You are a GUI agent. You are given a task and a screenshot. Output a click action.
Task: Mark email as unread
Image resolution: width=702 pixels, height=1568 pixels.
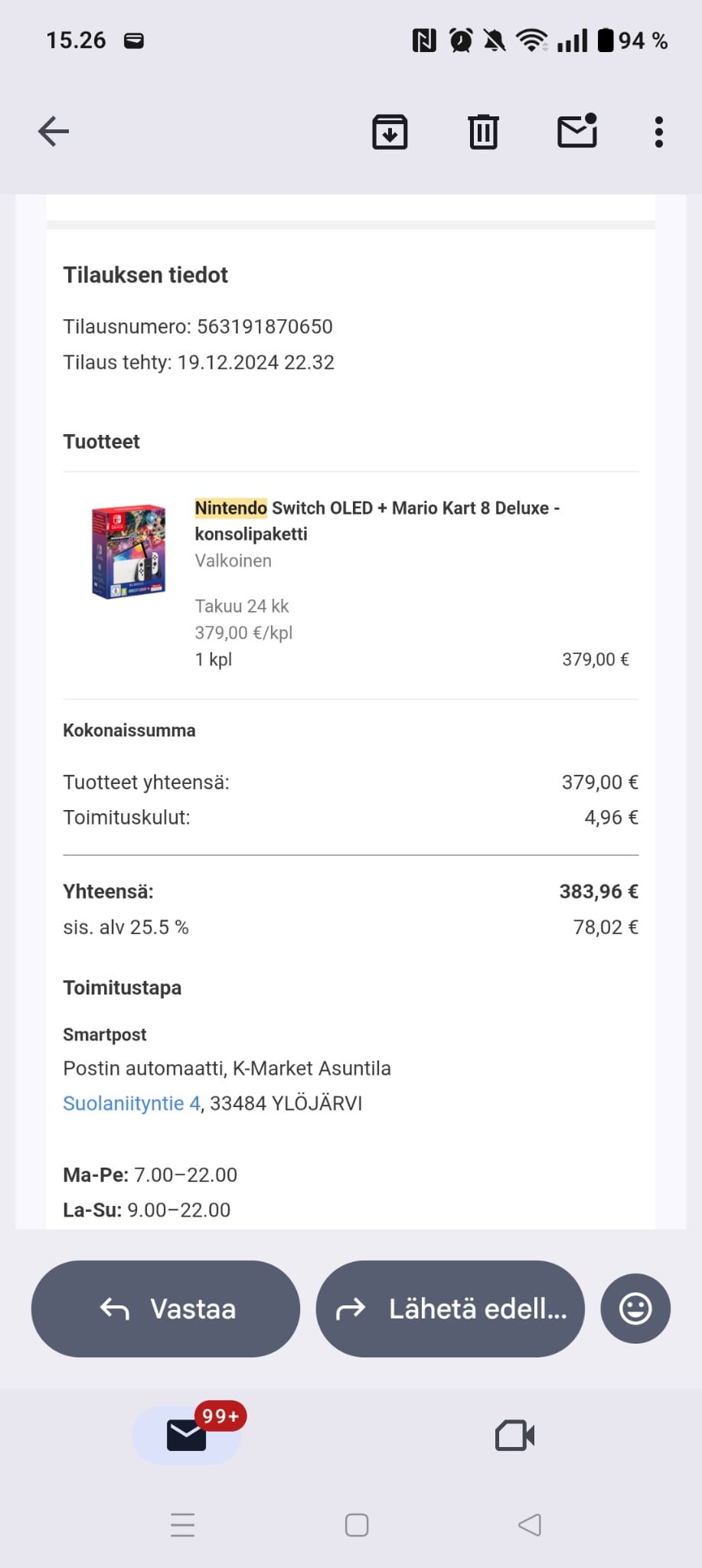(x=576, y=131)
